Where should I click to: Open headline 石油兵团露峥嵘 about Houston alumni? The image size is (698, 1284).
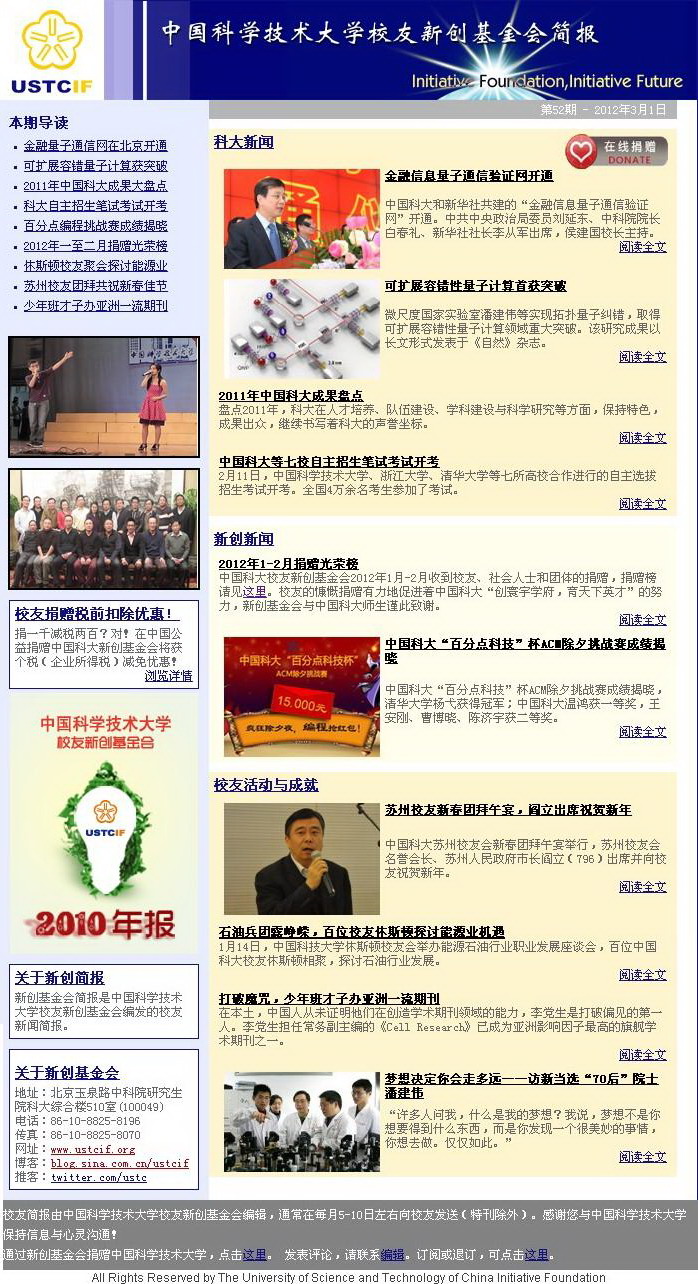(x=361, y=932)
